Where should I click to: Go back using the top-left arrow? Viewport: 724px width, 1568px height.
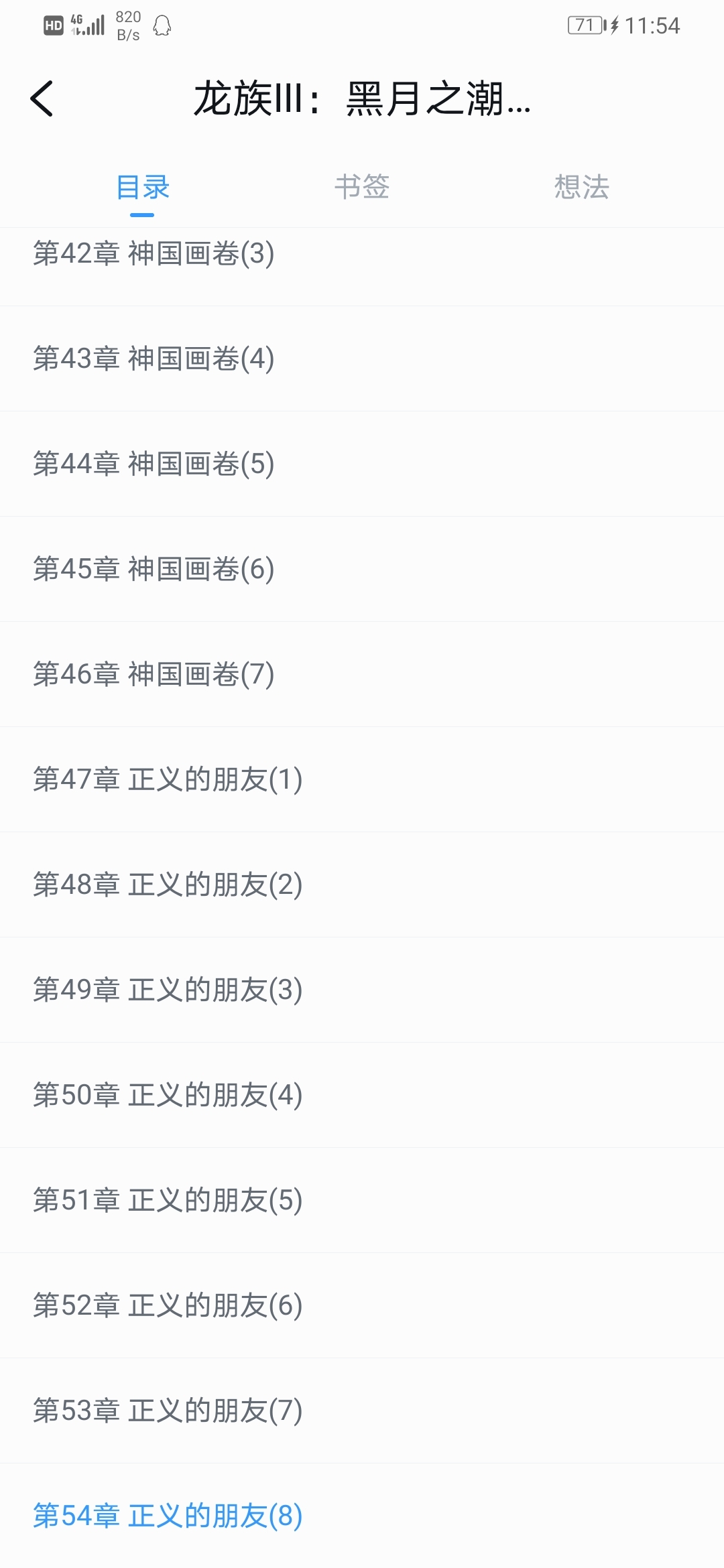click(42, 99)
